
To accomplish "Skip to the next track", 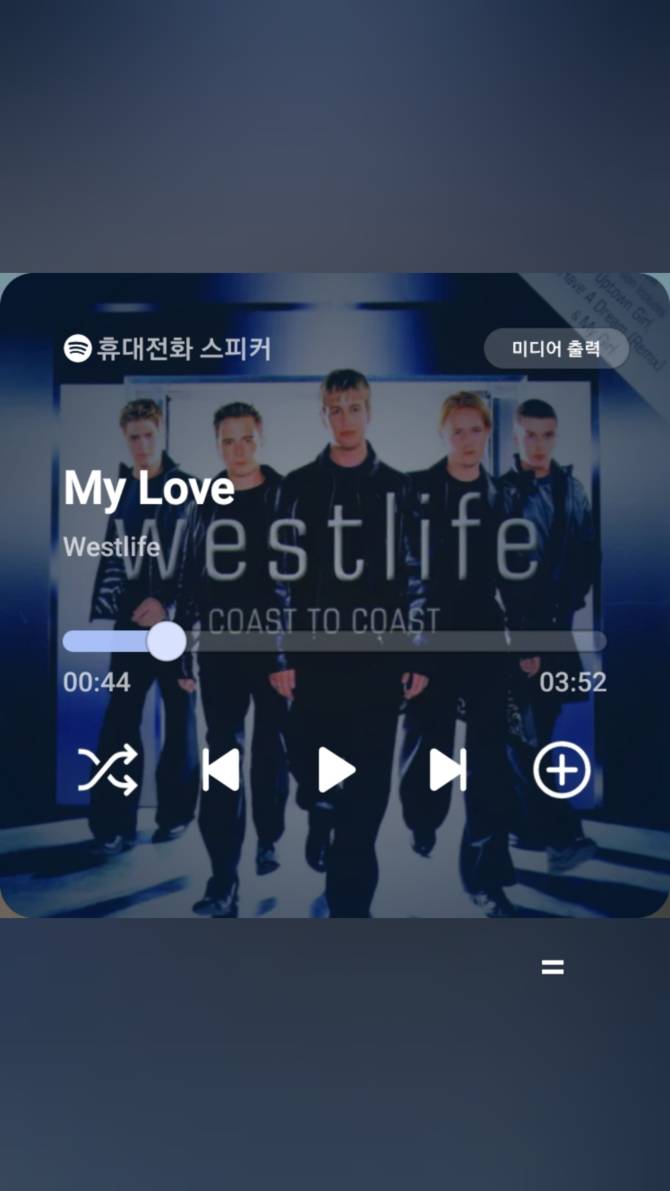I will coord(448,770).
